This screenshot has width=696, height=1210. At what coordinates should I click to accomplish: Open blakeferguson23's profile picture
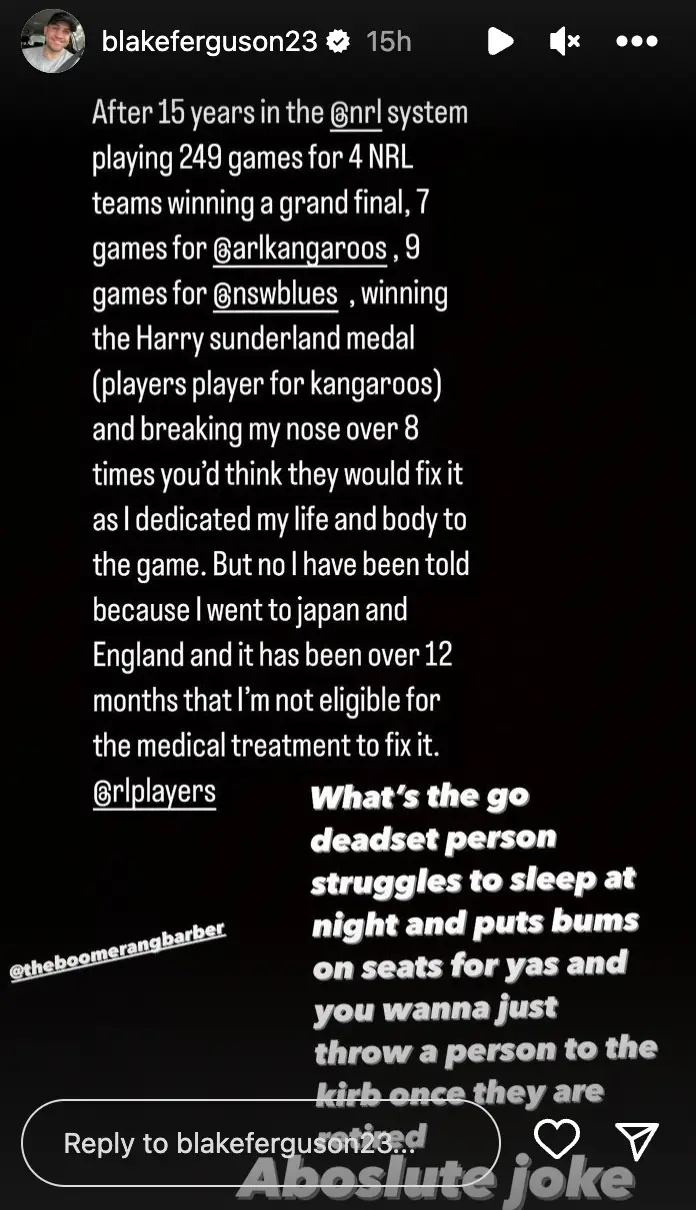(53, 41)
